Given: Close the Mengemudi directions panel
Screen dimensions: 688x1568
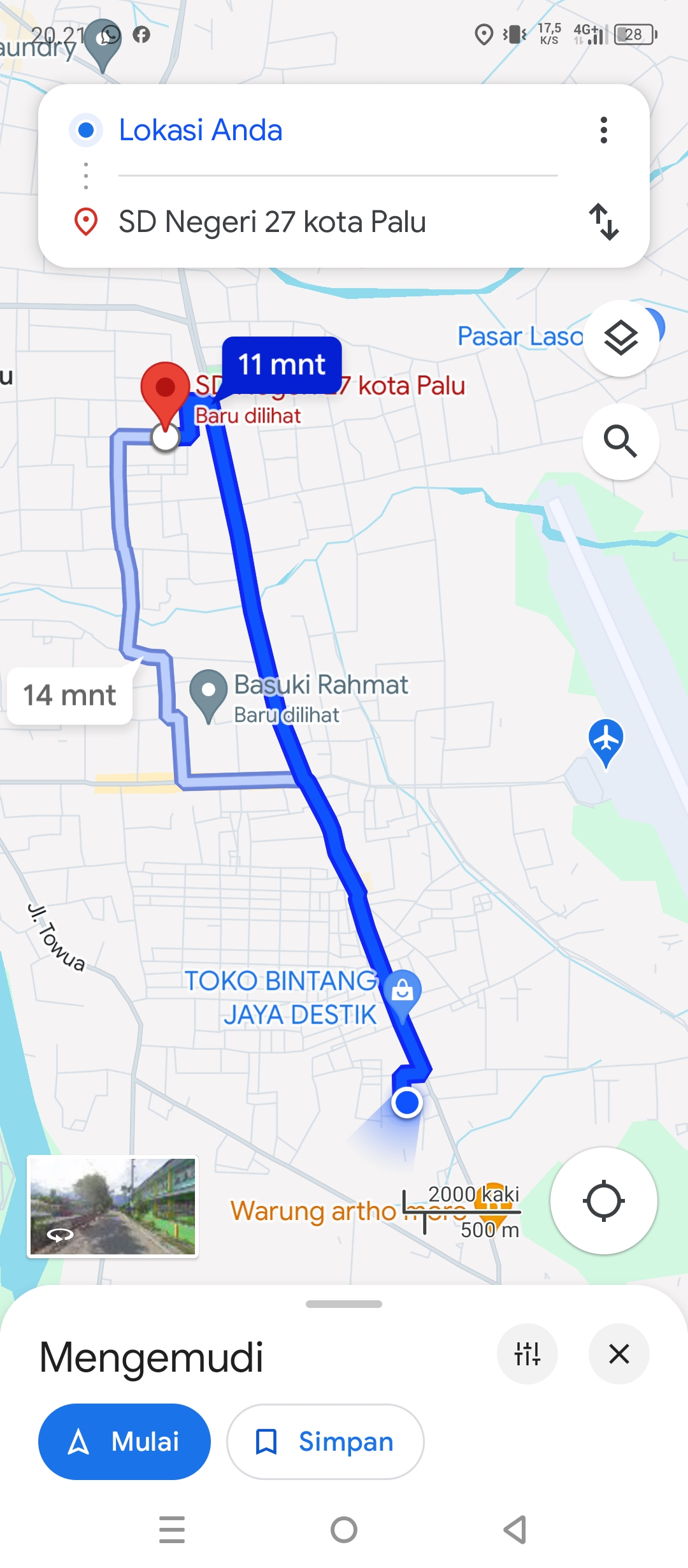Looking at the screenshot, I should click(619, 1354).
